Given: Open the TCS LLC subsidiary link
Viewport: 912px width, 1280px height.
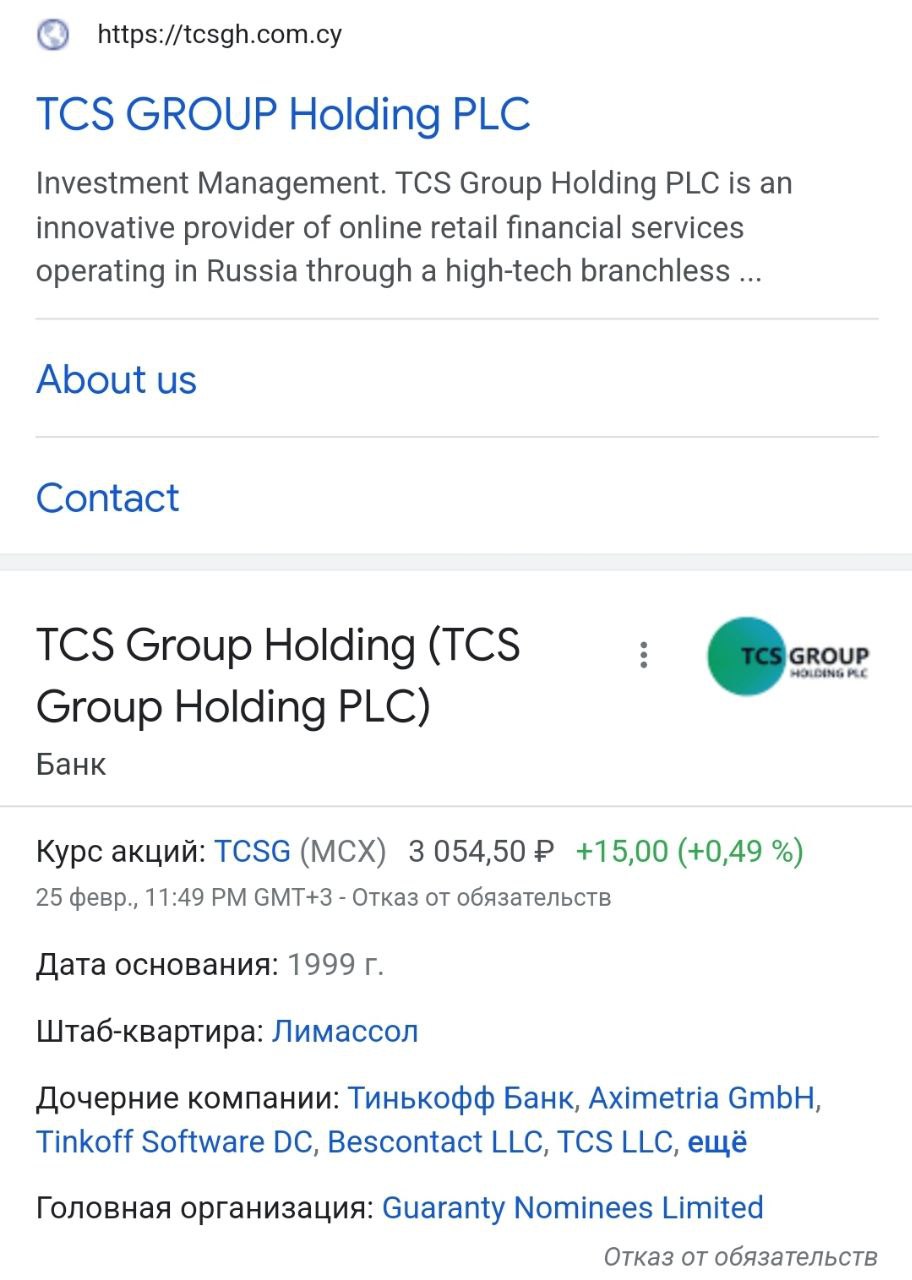Looking at the screenshot, I should pos(615,1142).
